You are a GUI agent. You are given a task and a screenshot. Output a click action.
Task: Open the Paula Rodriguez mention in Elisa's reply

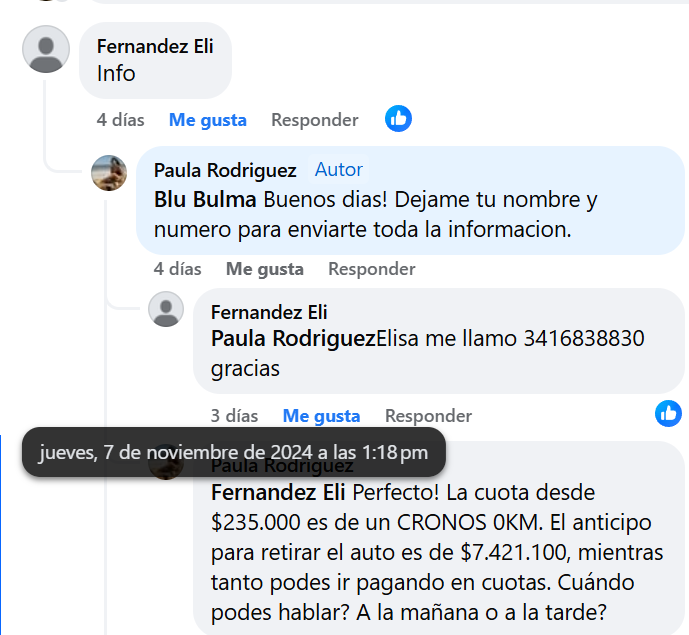coord(293,339)
